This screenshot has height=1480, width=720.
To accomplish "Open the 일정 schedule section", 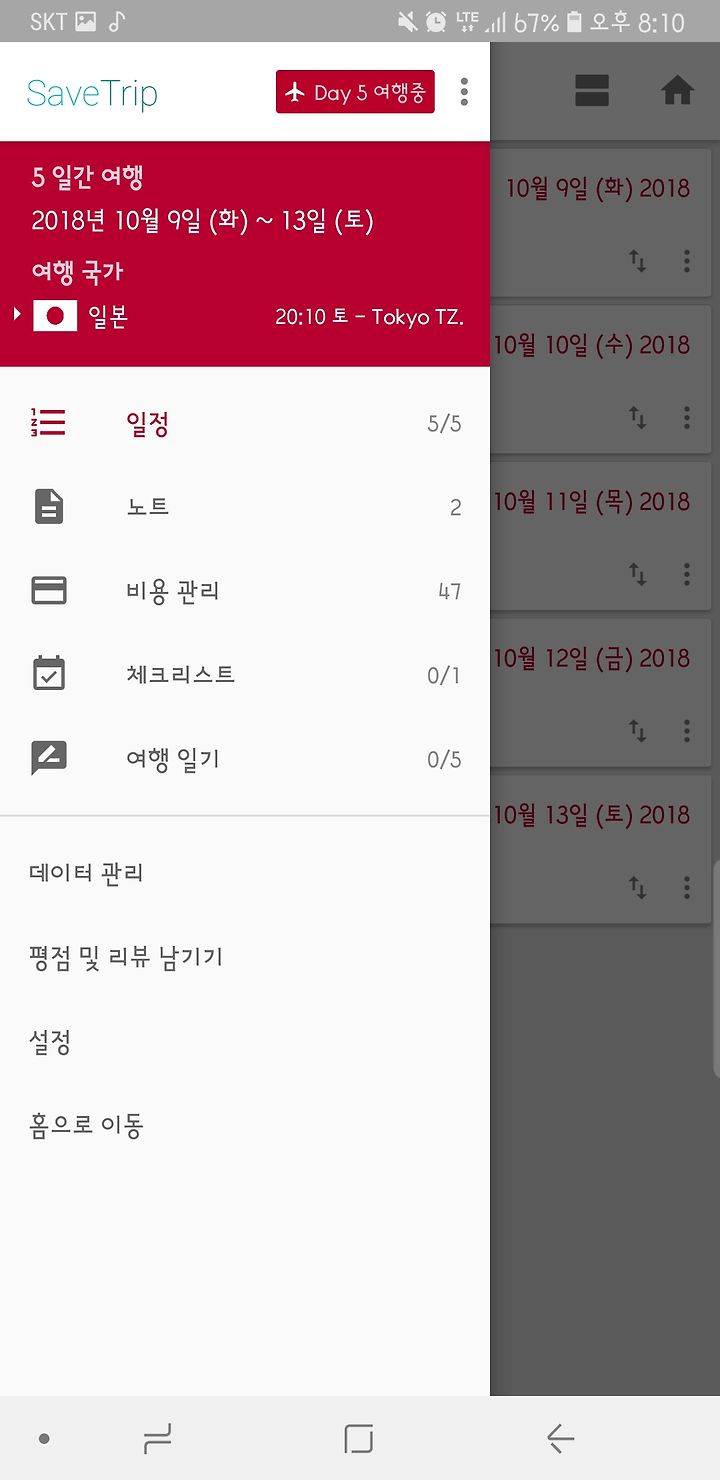I will 245,423.
